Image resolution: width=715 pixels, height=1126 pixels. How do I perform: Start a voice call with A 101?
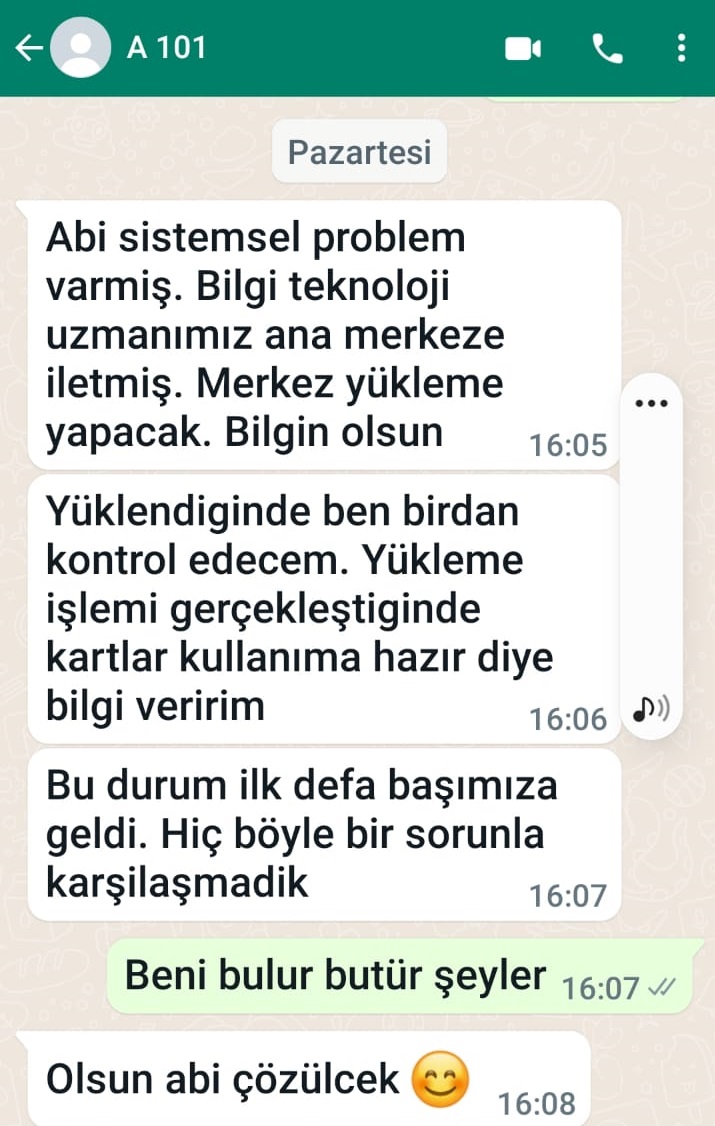(x=607, y=48)
